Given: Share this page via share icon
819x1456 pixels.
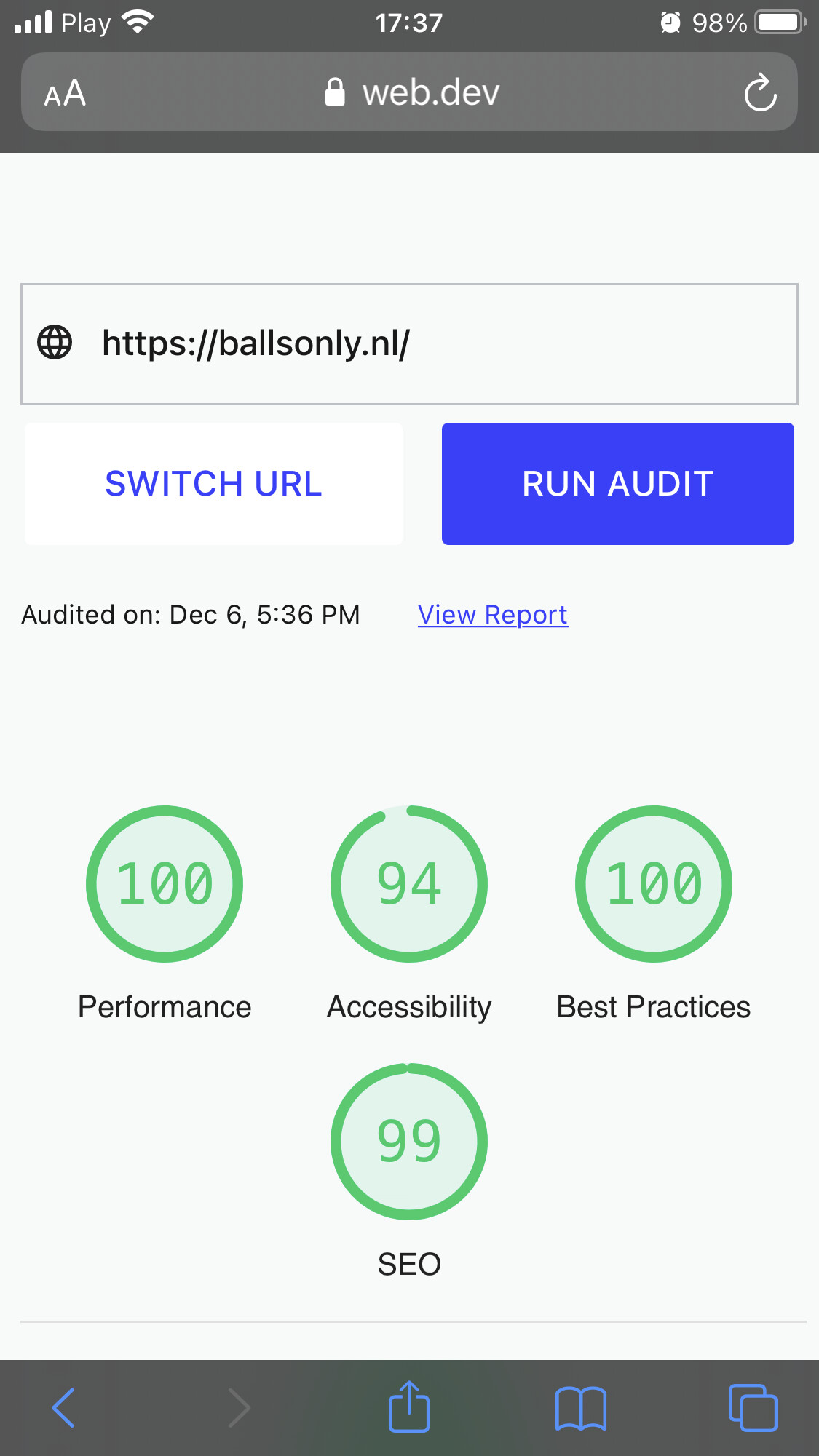Looking at the screenshot, I should coord(409,1406).
